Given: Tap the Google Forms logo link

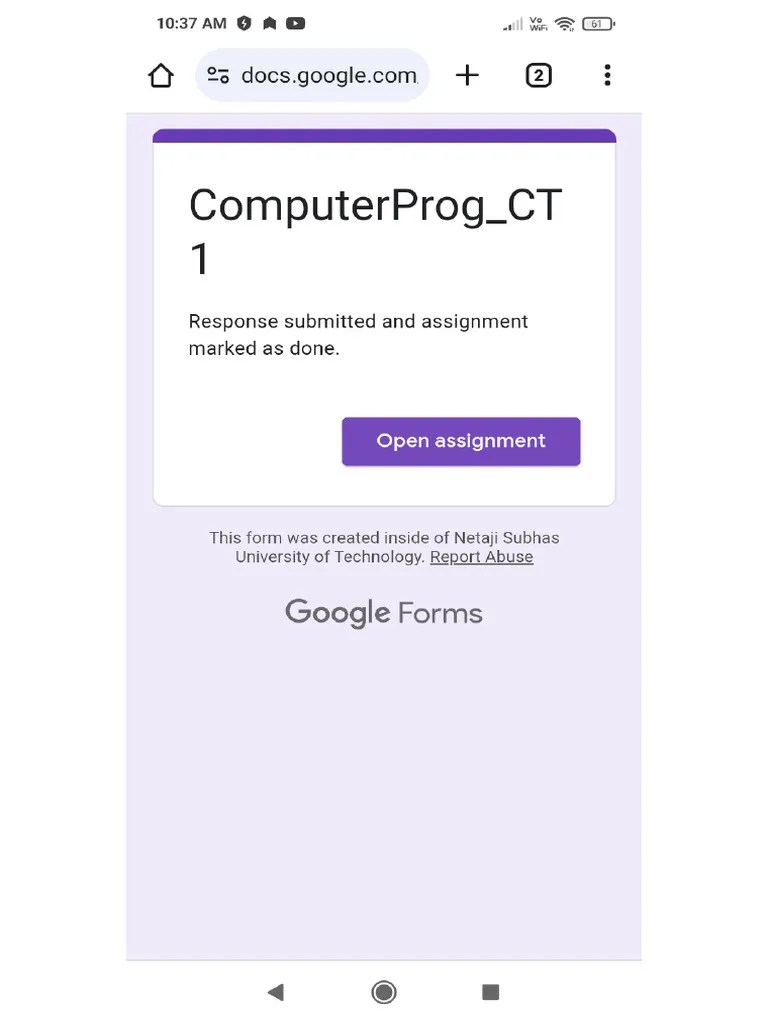Looking at the screenshot, I should (384, 613).
